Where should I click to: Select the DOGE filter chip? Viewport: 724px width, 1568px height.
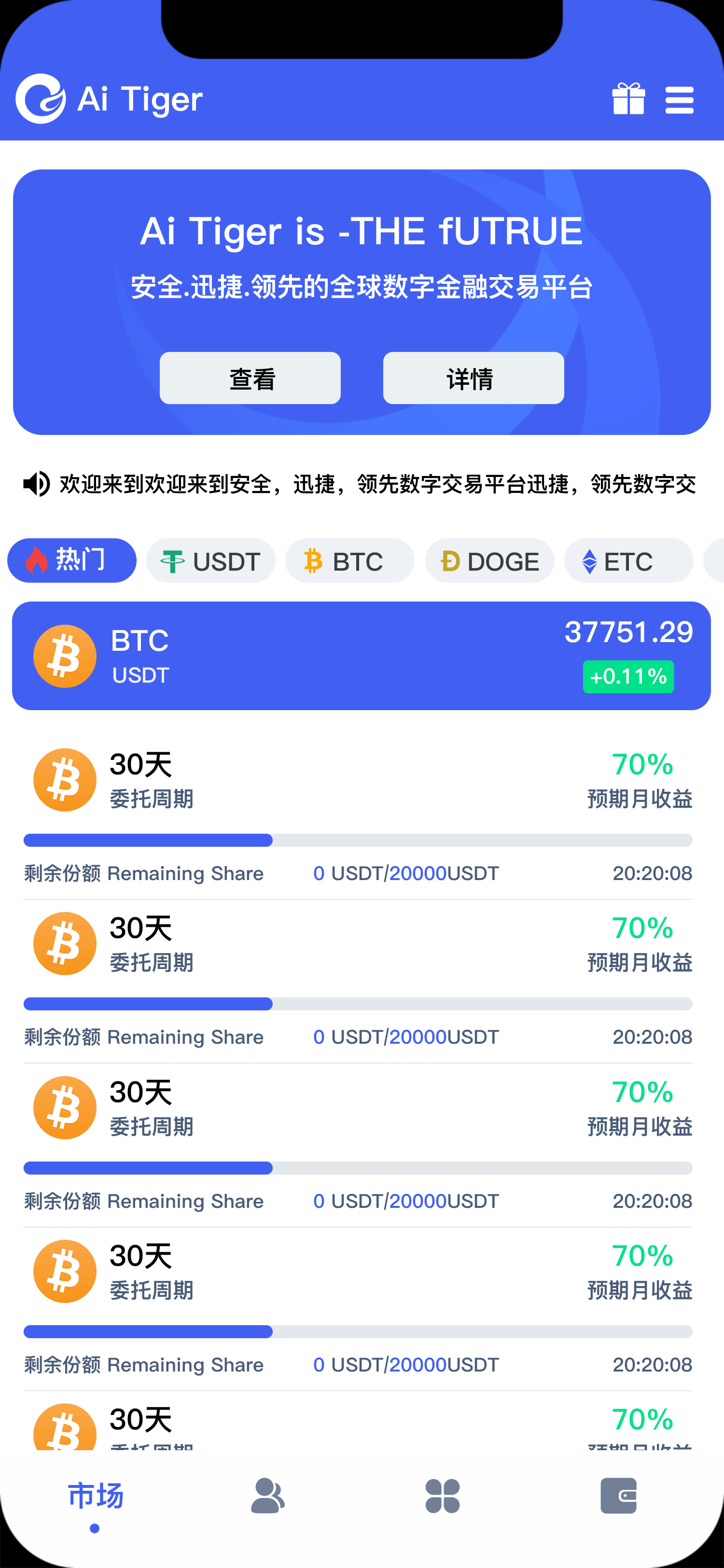click(x=490, y=560)
